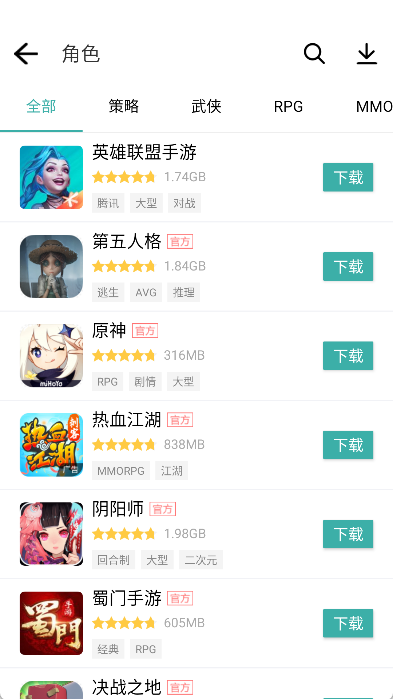Open the 决战之地 listing
The width and height of the screenshot is (393, 699).
click(196, 684)
